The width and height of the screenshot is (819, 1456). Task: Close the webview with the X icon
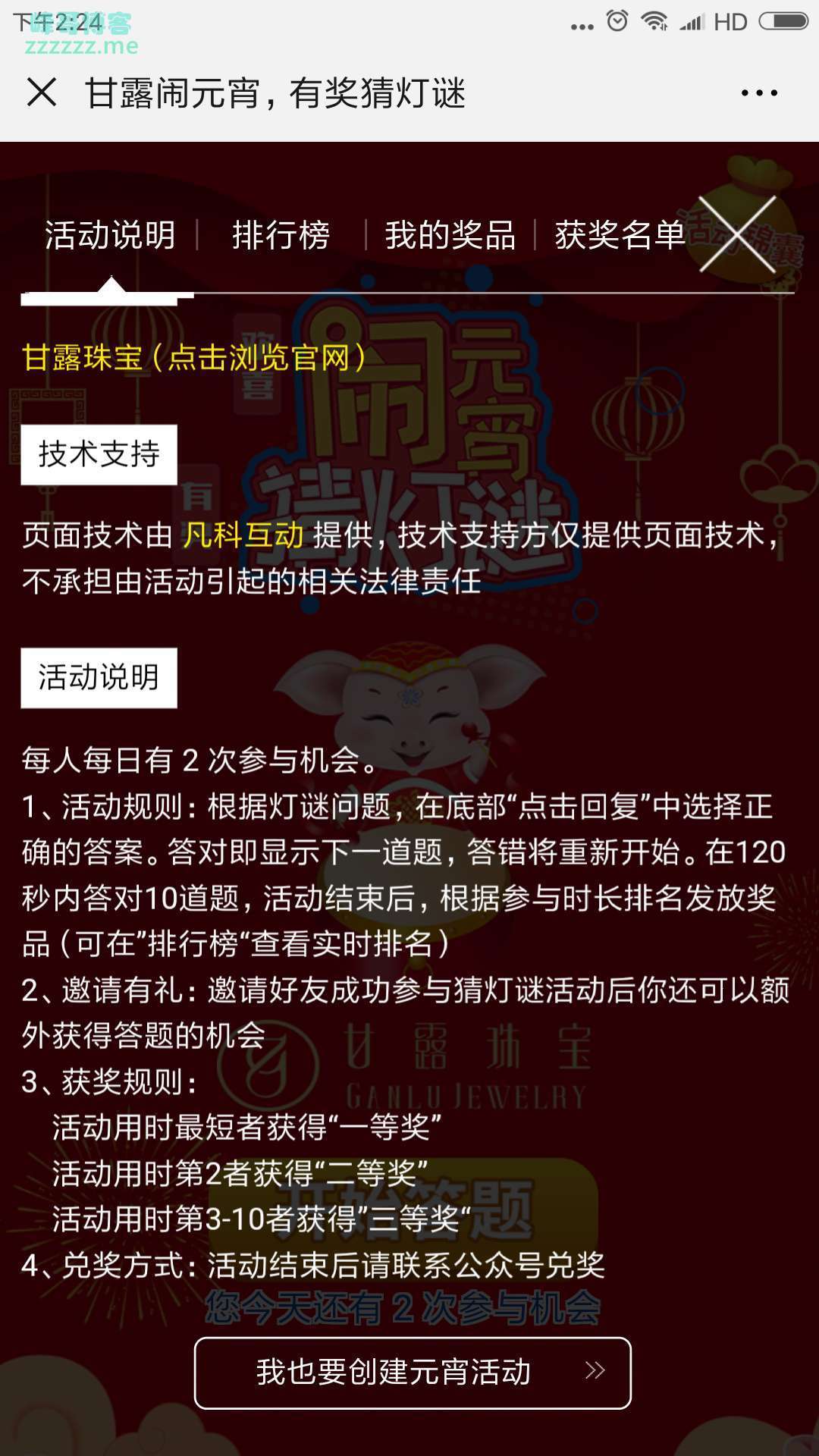(x=42, y=93)
